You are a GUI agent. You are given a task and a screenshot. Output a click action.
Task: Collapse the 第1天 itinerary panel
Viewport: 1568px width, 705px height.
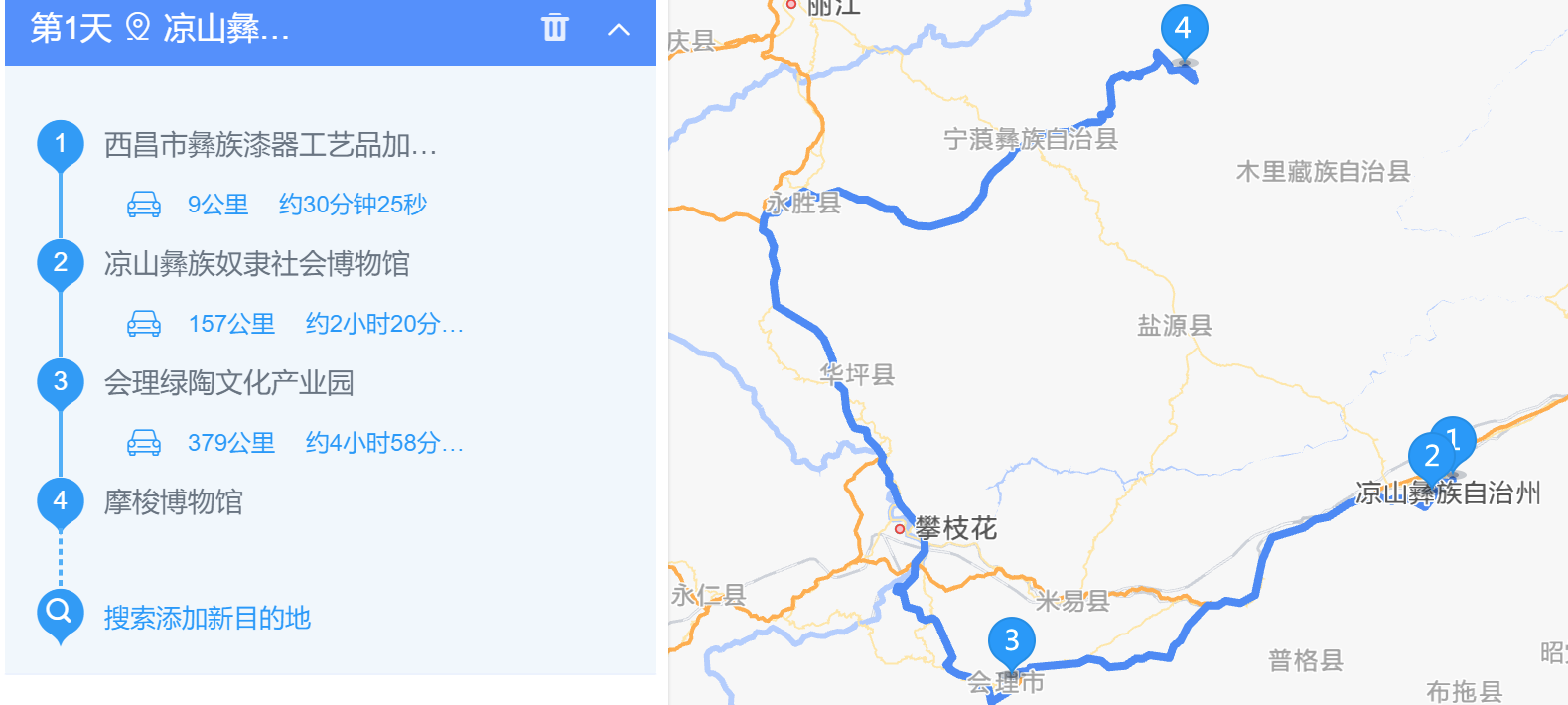[618, 29]
